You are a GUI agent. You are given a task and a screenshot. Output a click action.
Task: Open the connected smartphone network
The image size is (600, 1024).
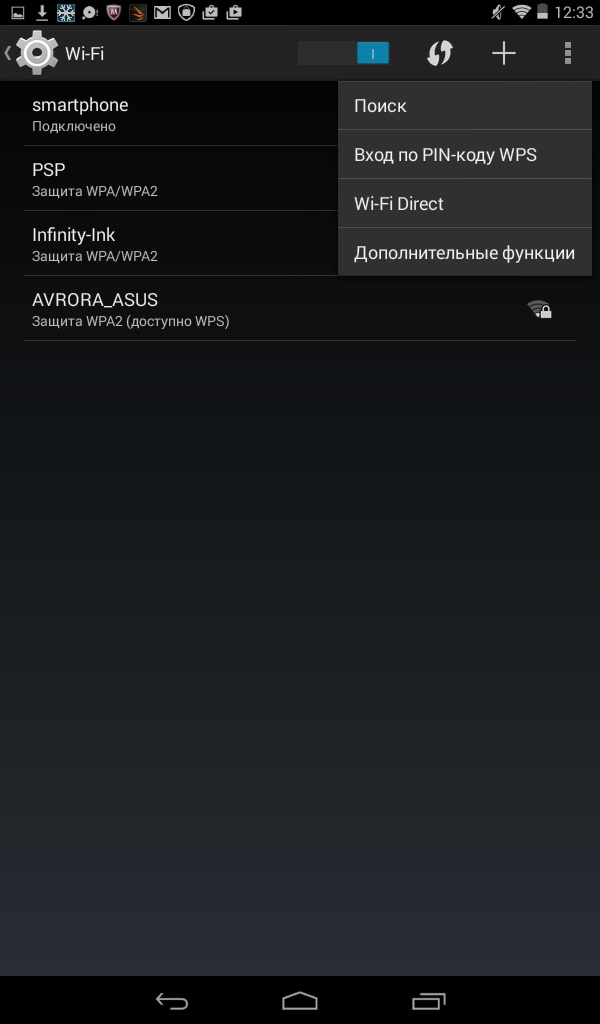pos(180,114)
